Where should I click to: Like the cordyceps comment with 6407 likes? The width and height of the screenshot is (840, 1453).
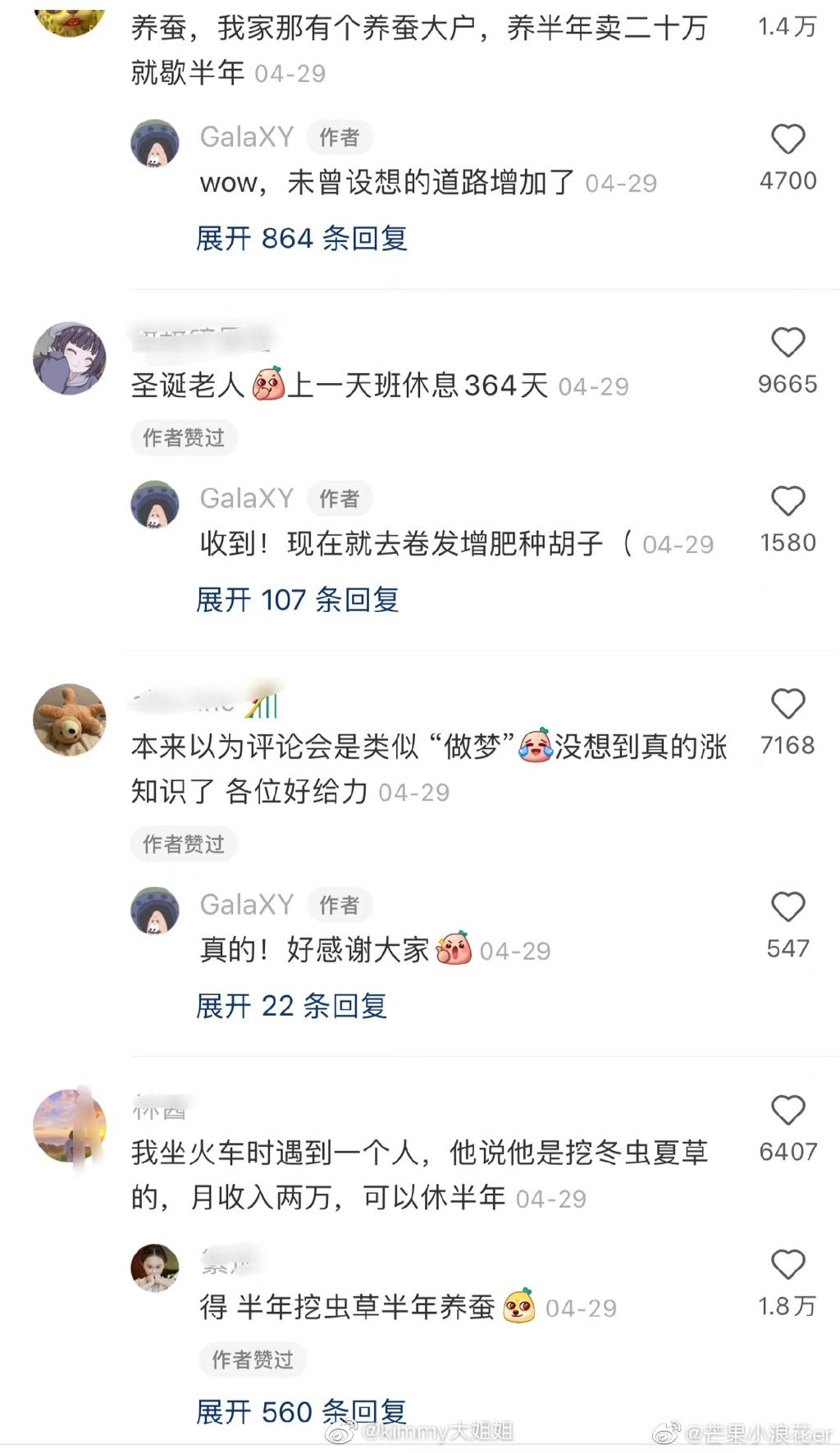787,1111
